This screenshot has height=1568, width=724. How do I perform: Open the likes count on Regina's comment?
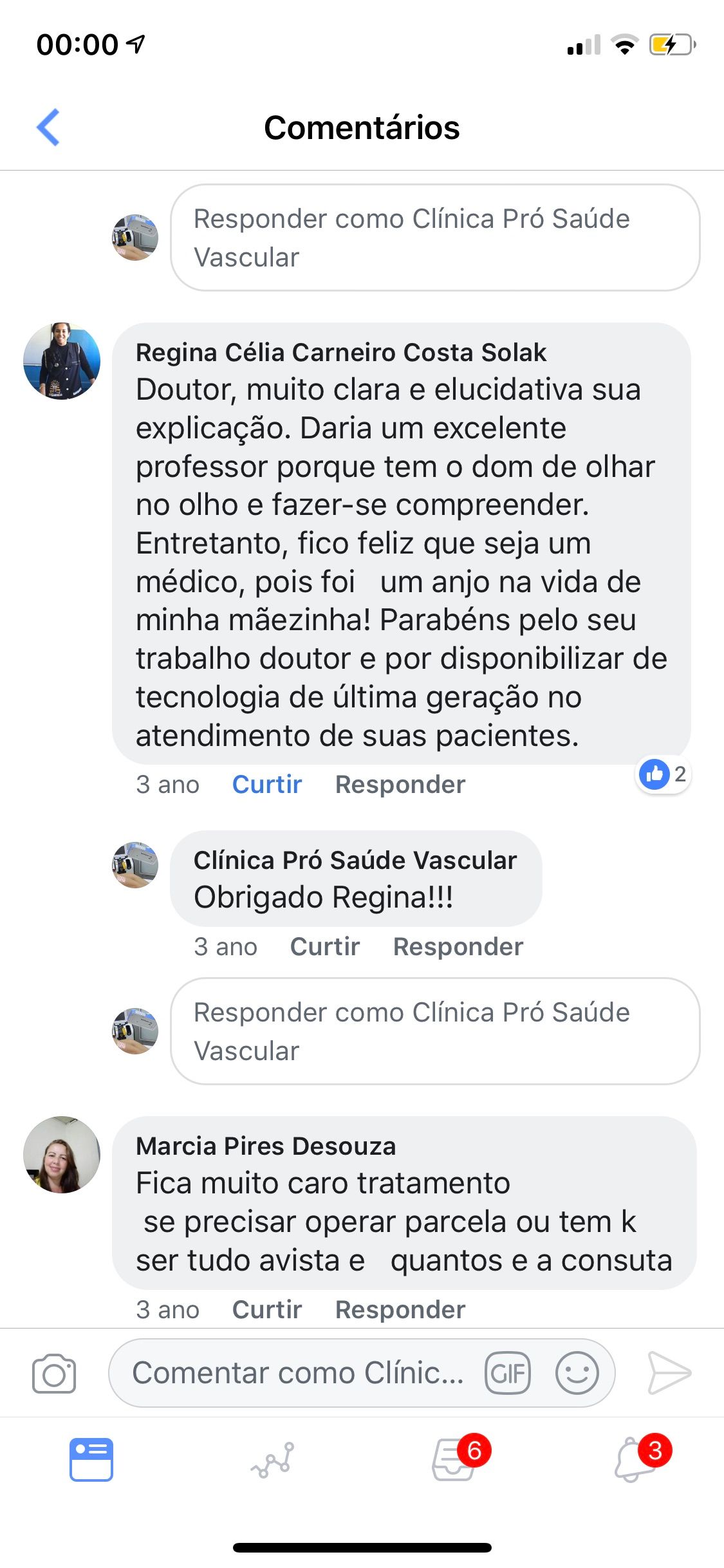click(664, 774)
